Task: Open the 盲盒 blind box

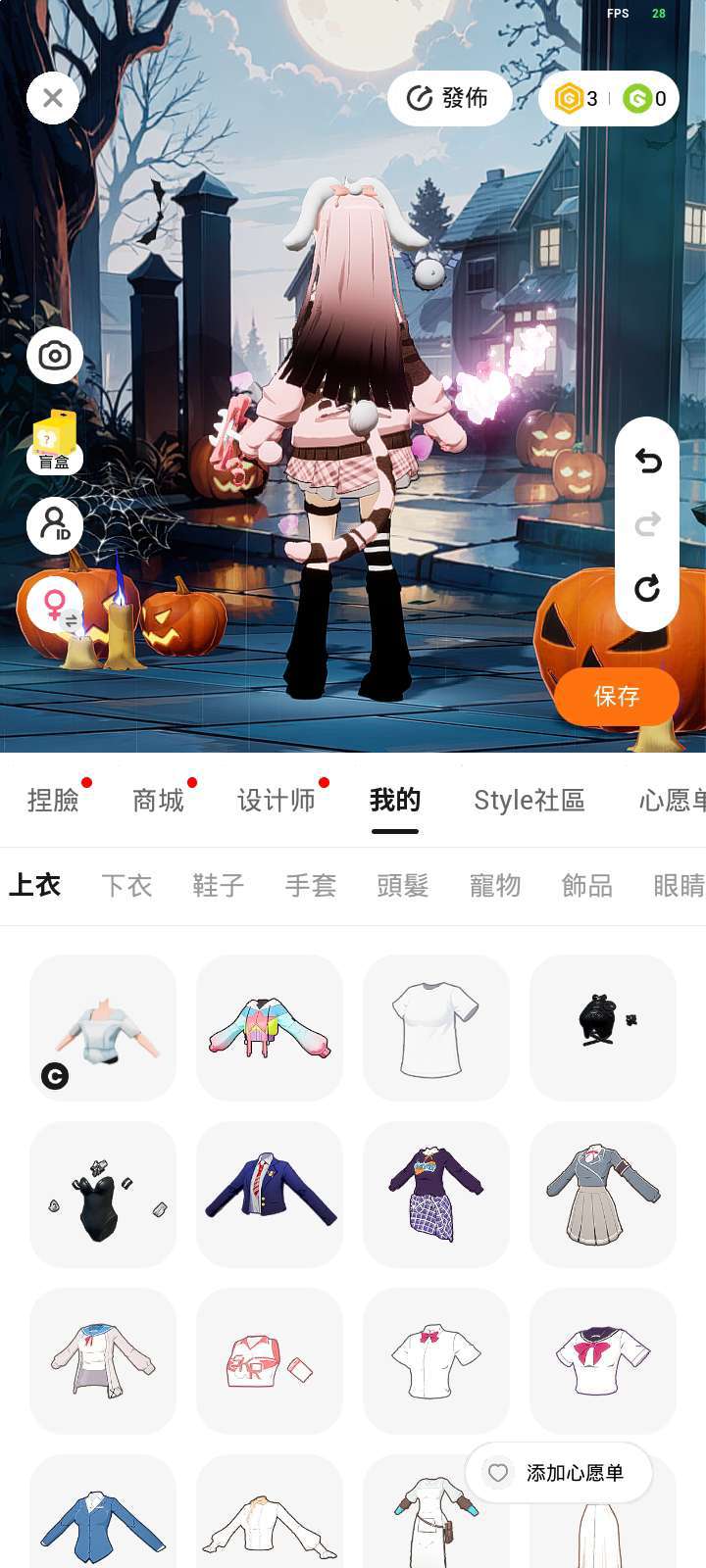Action: [x=55, y=442]
